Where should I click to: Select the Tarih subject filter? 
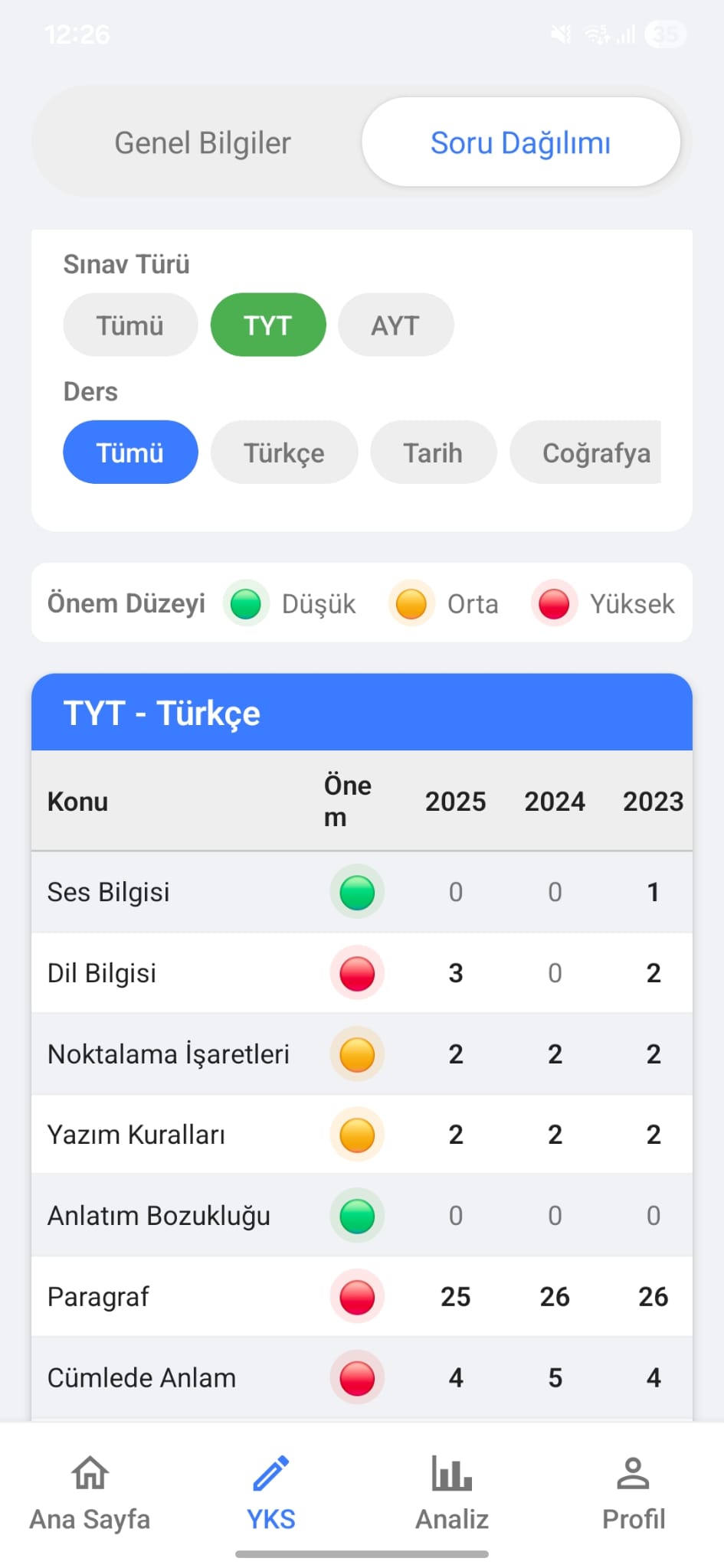point(433,452)
